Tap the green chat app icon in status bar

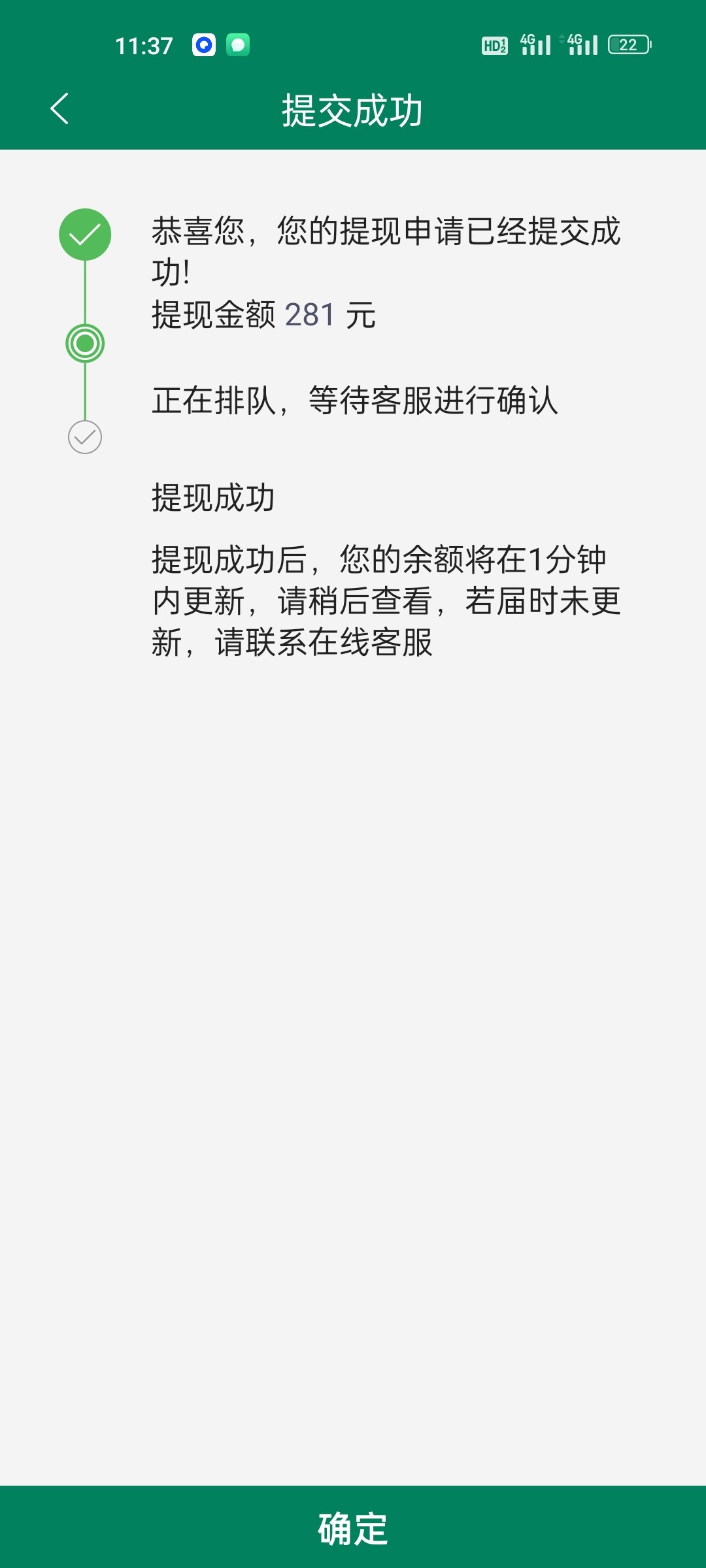pos(237,44)
